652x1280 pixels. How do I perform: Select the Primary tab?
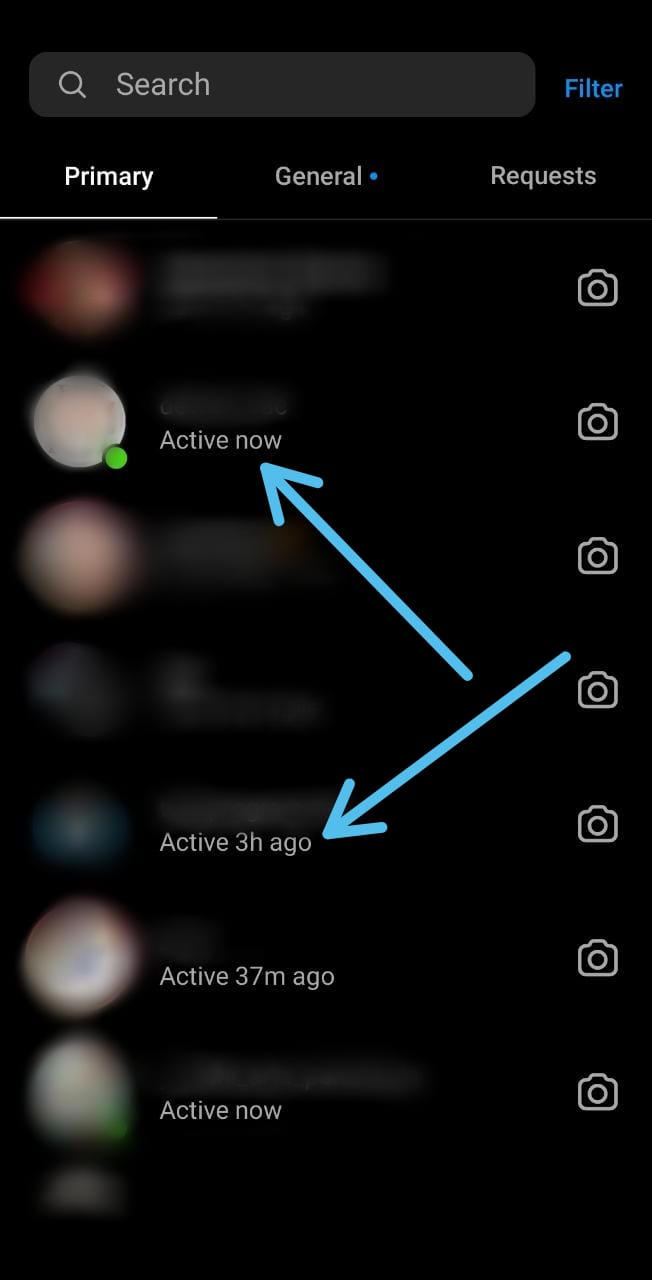tap(109, 177)
